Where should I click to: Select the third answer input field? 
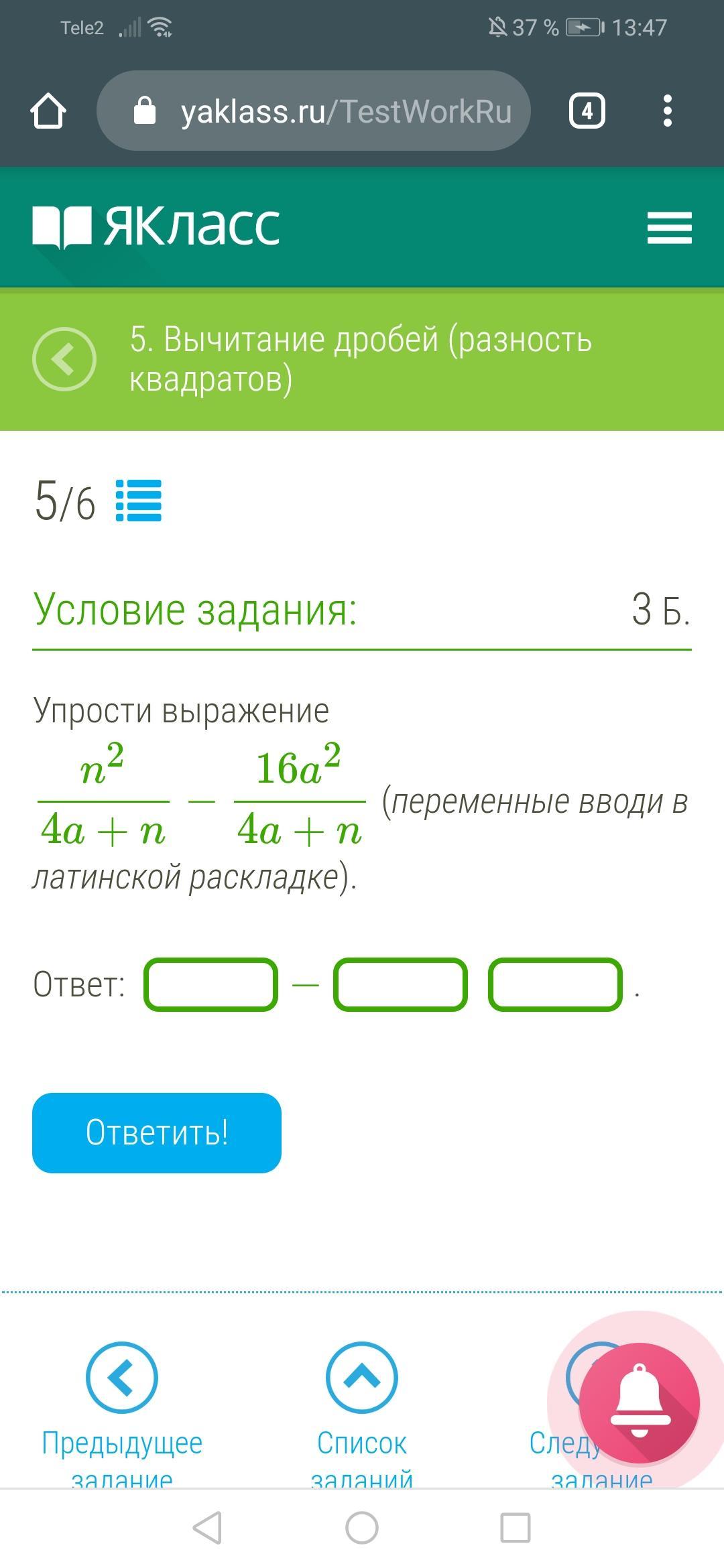point(555,984)
